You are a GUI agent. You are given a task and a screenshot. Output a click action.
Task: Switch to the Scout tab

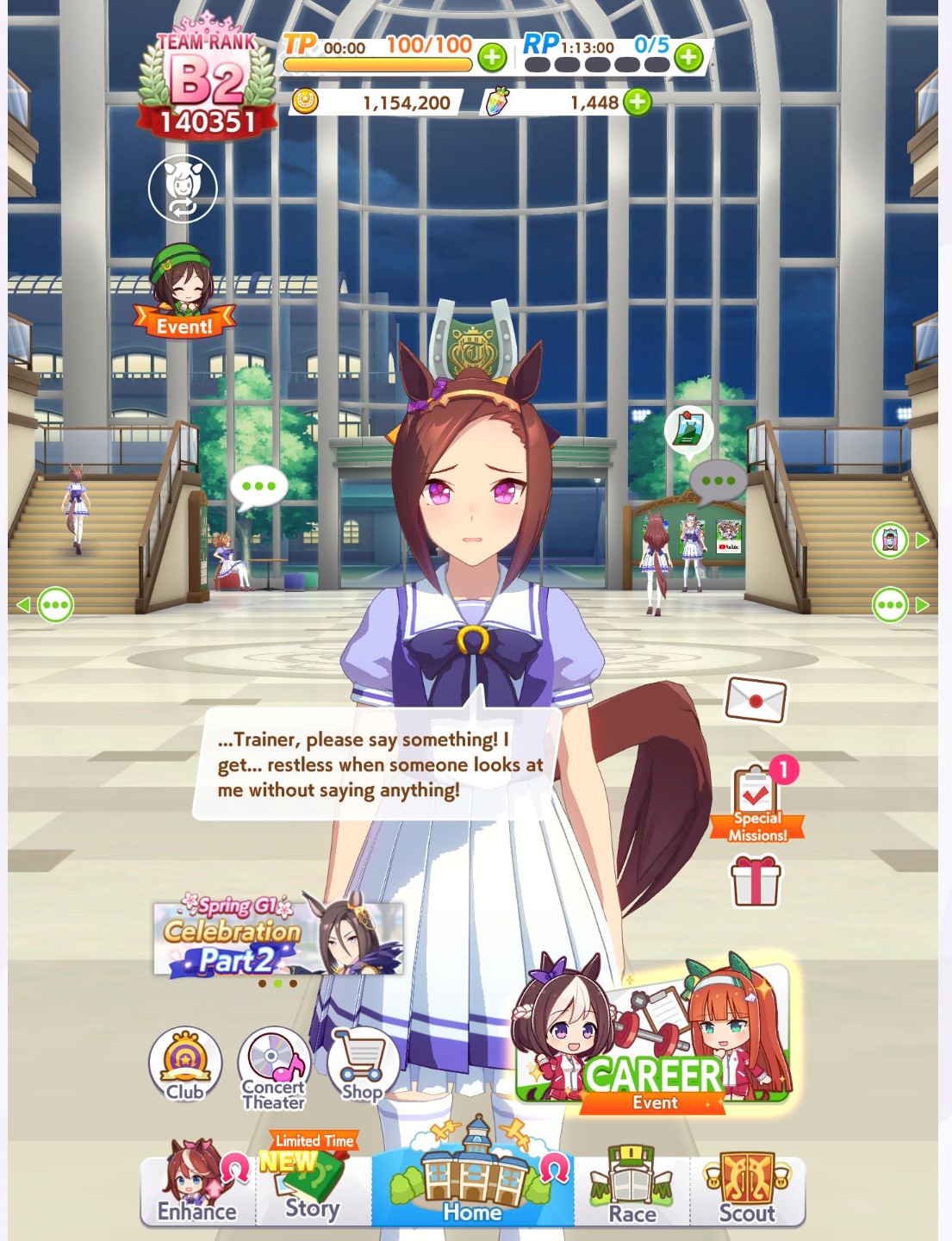point(747,1185)
